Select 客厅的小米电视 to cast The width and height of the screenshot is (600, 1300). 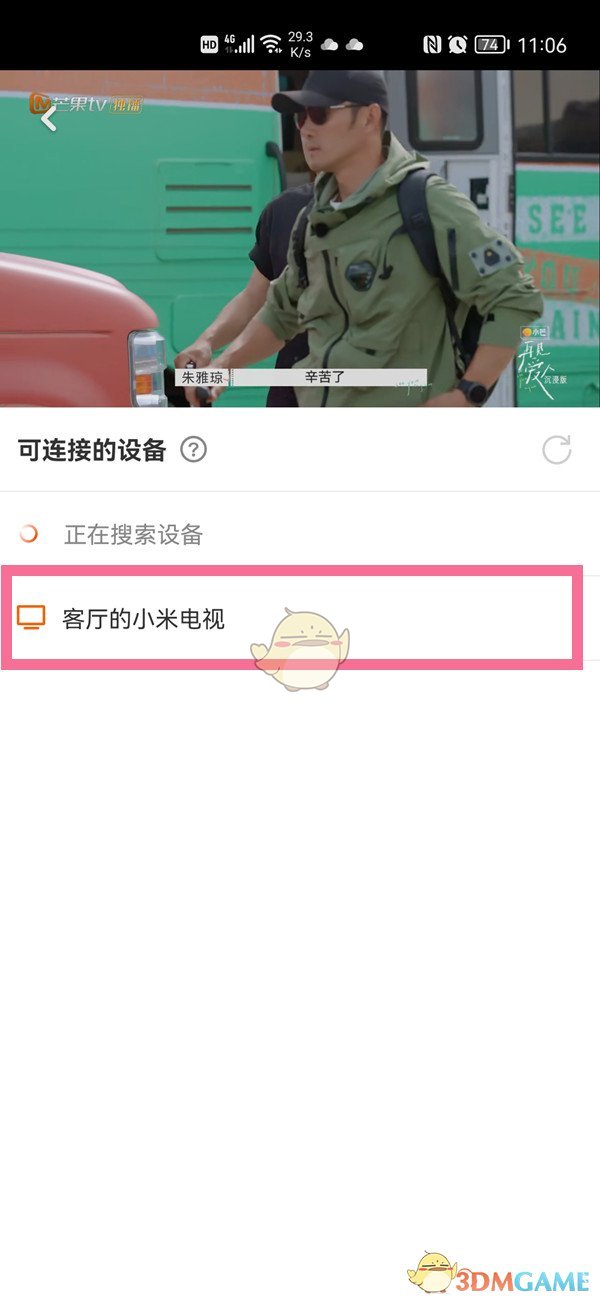click(x=143, y=619)
